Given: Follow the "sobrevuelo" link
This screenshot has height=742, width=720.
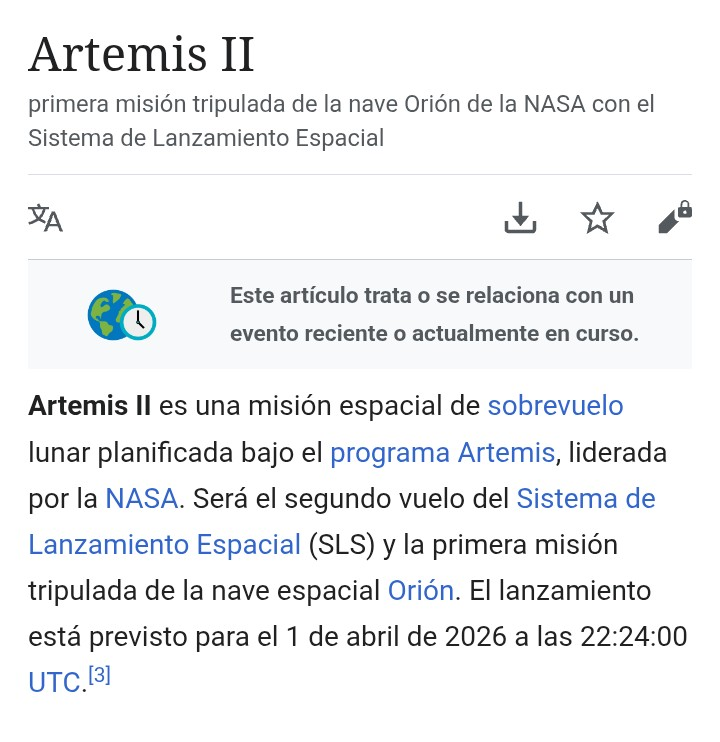Looking at the screenshot, I should pos(555,406).
